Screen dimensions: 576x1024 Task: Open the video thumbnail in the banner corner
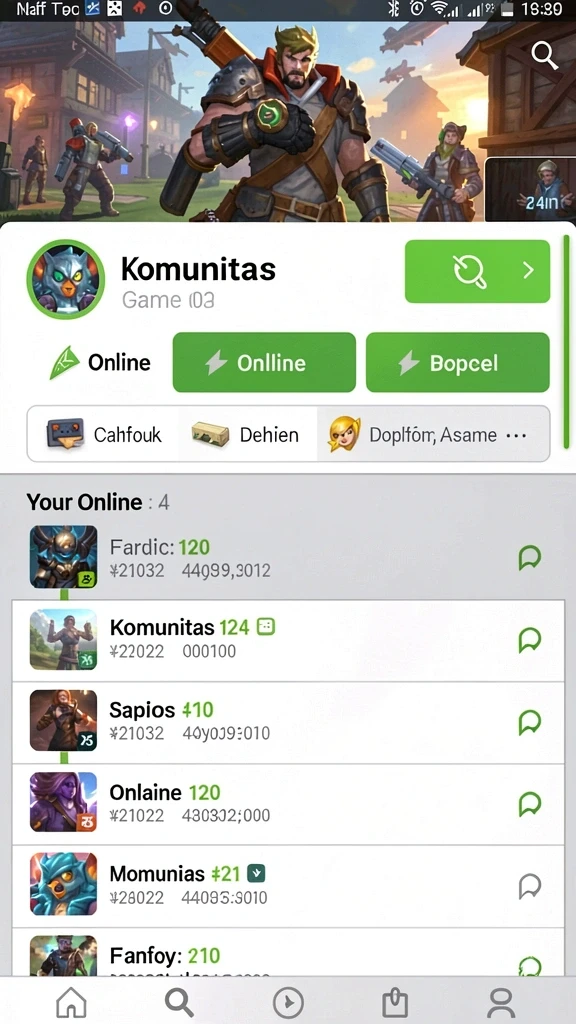pyautogui.click(x=530, y=189)
